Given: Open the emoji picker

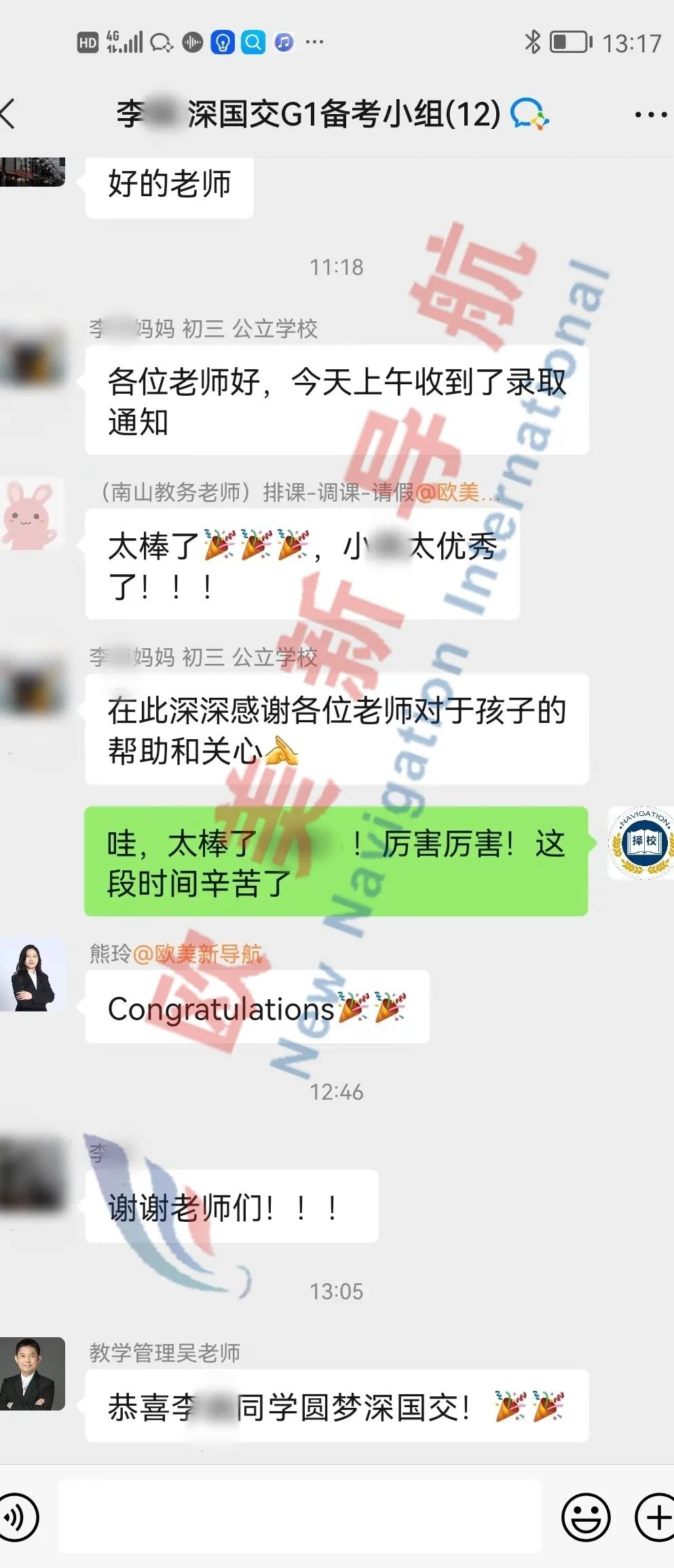Looking at the screenshot, I should [x=585, y=1517].
